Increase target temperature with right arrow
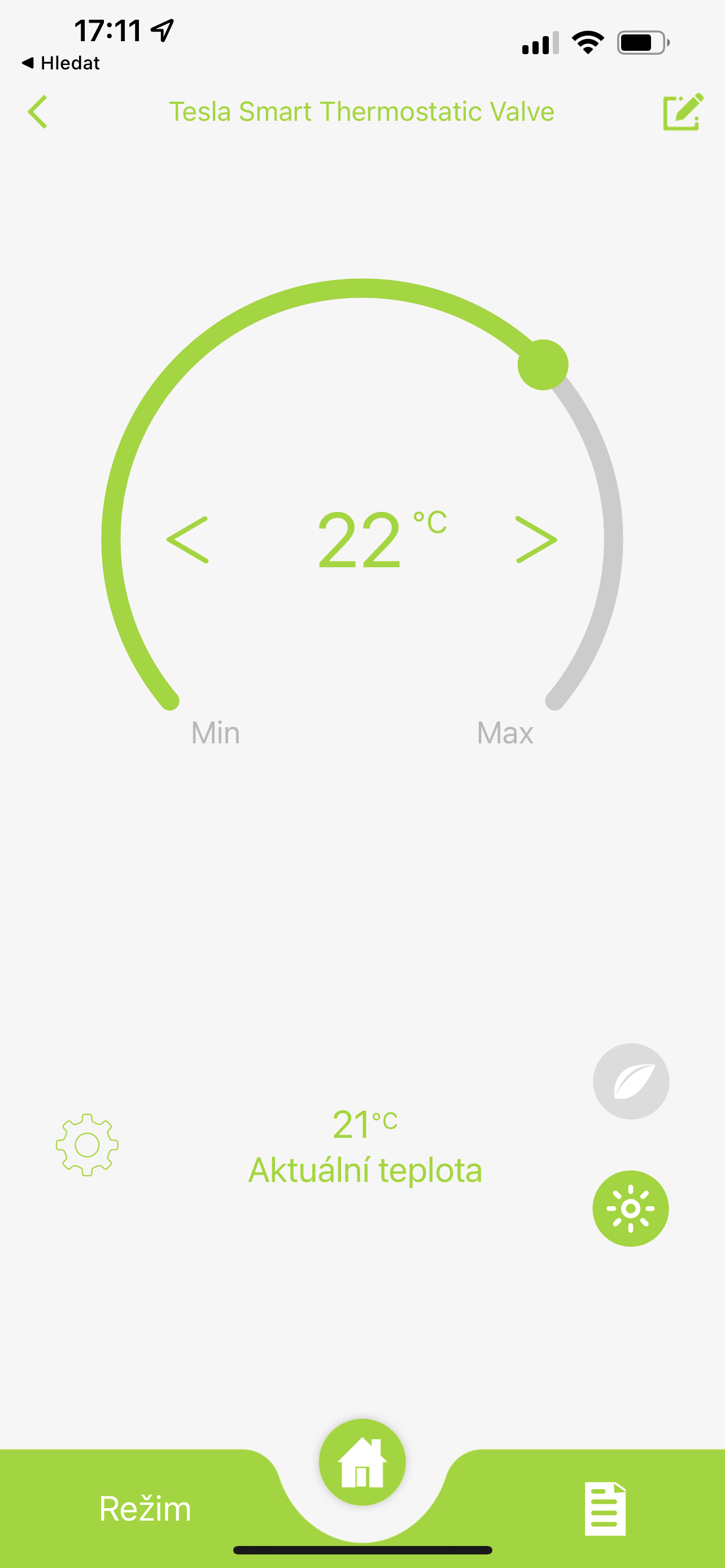Viewport: 725px width, 1568px height. [536, 540]
